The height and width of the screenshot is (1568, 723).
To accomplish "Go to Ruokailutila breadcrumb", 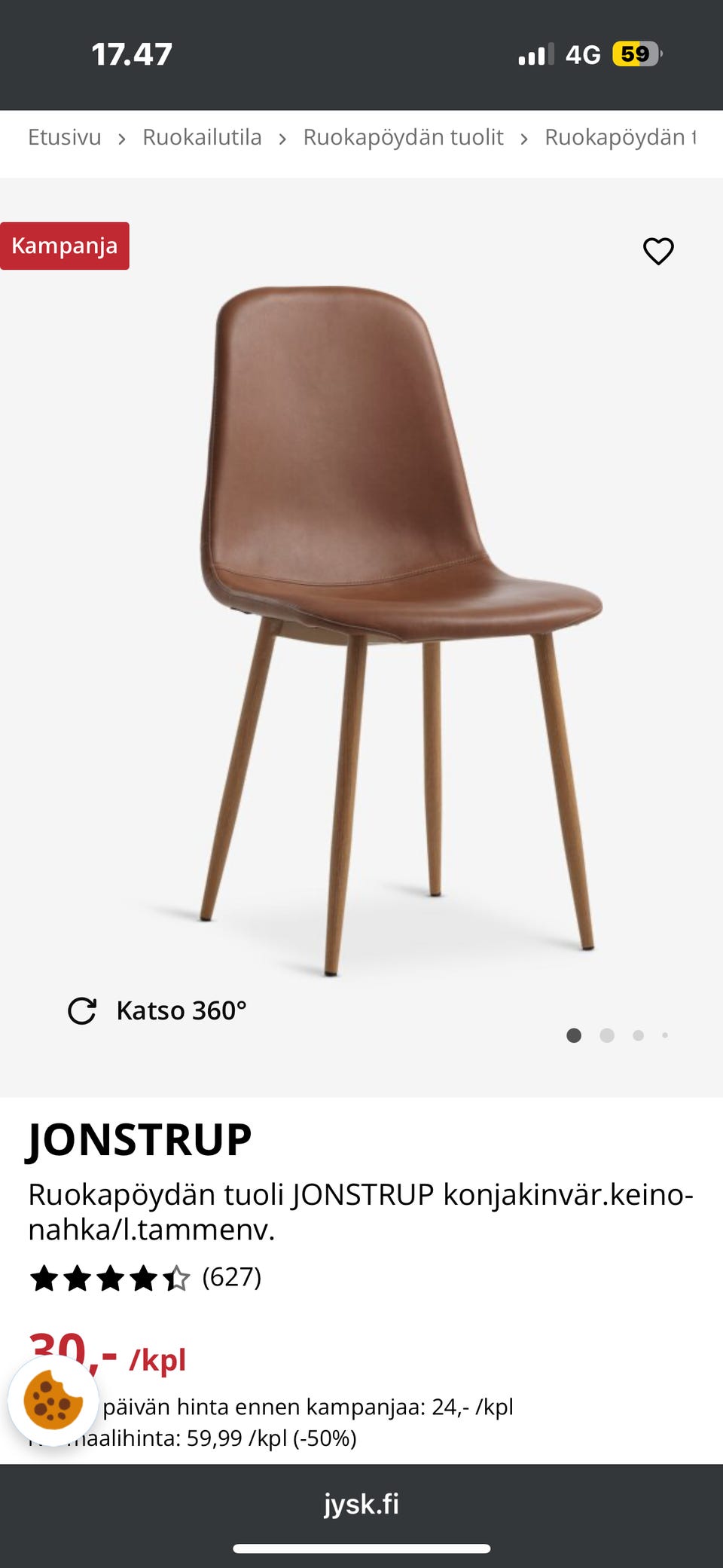I will (x=202, y=137).
